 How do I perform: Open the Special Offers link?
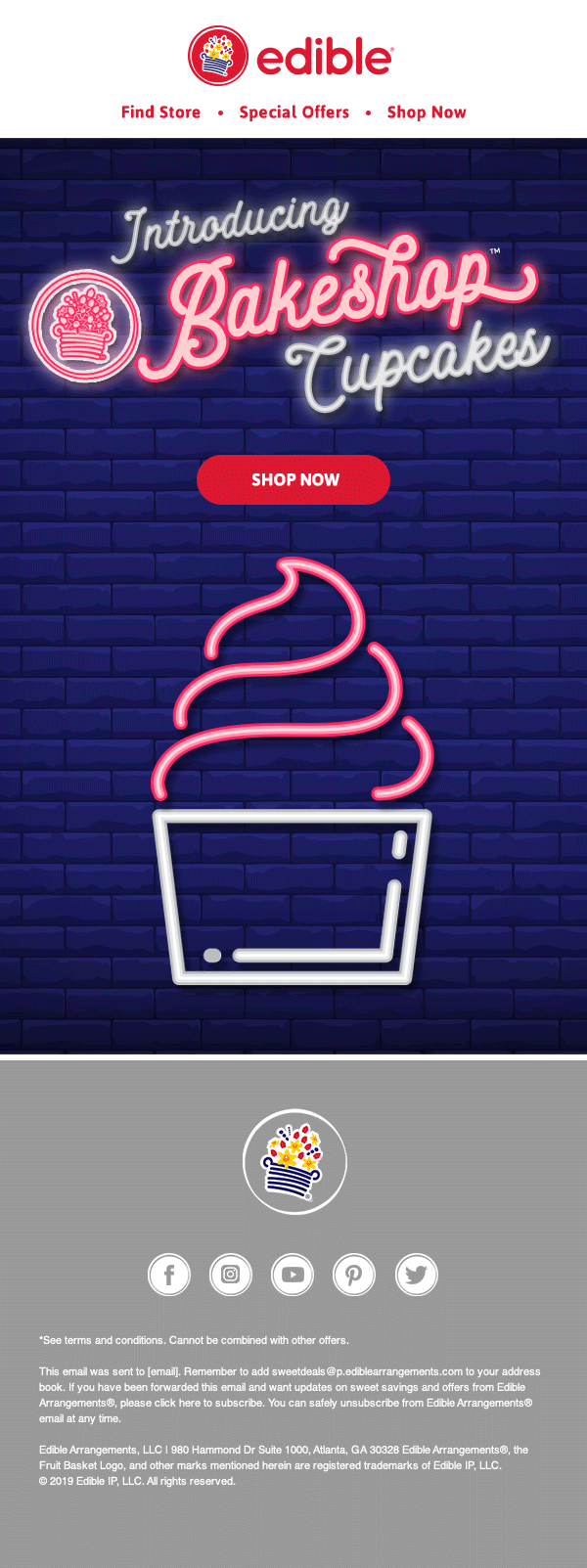[x=293, y=112]
